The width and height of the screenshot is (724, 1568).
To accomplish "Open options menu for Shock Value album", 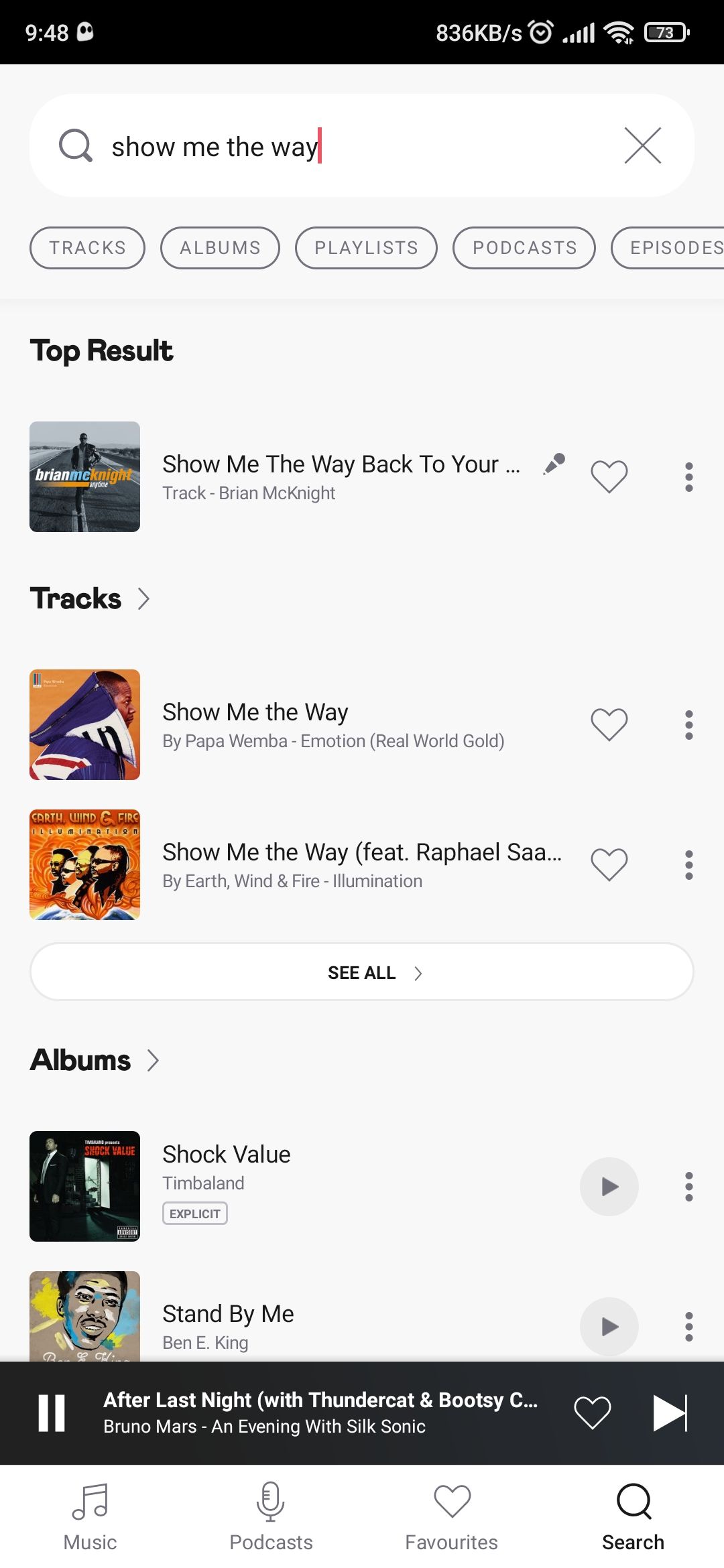I will pos(689,1186).
